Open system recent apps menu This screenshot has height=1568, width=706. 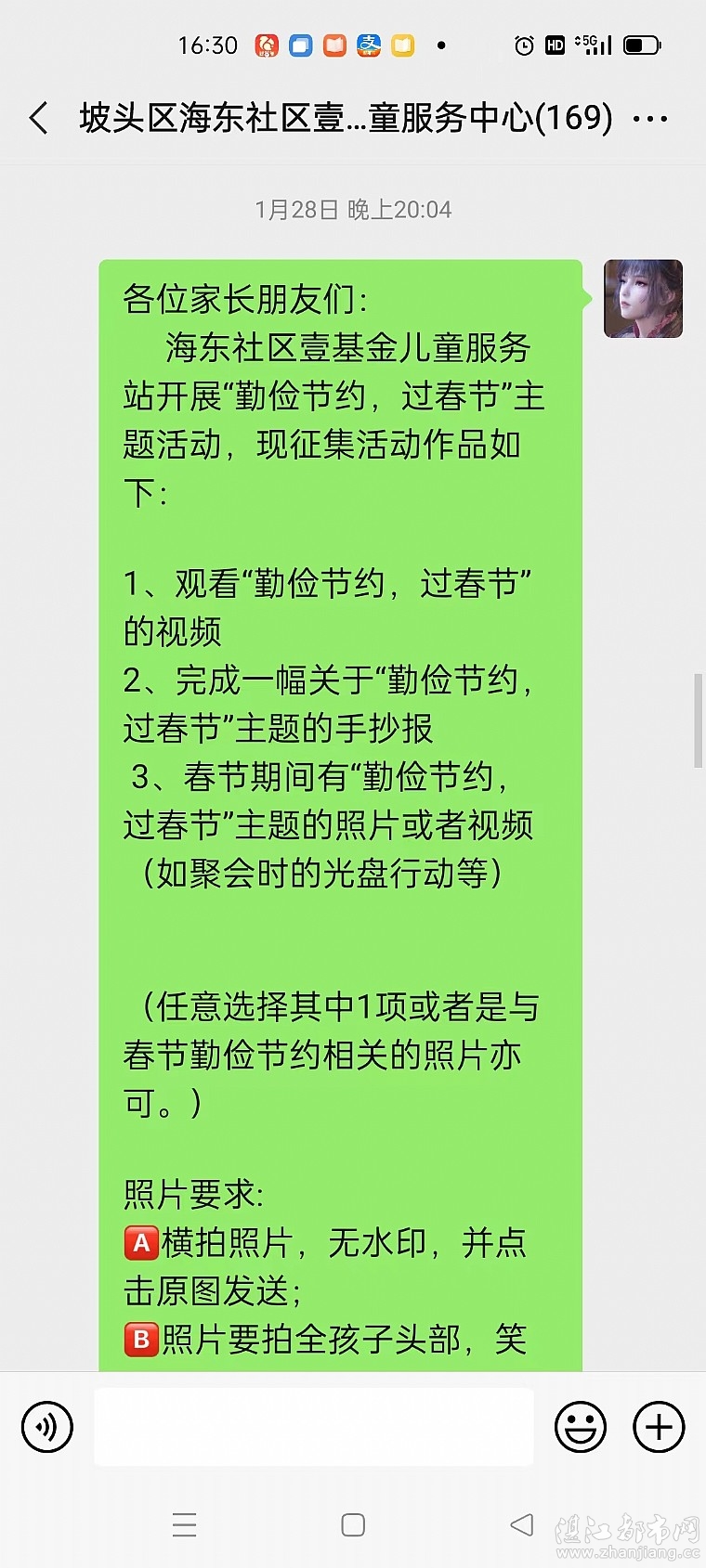tap(185, 1525)
